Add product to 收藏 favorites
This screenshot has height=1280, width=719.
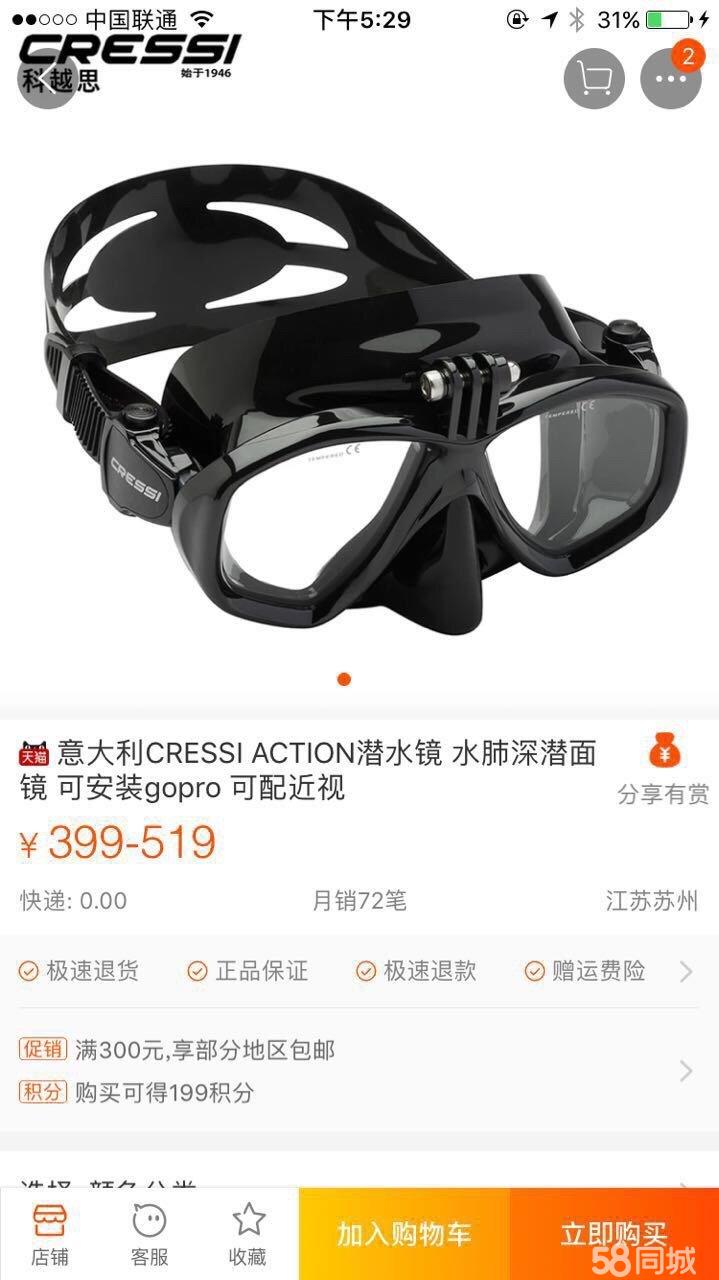(x=248, y=1234)
